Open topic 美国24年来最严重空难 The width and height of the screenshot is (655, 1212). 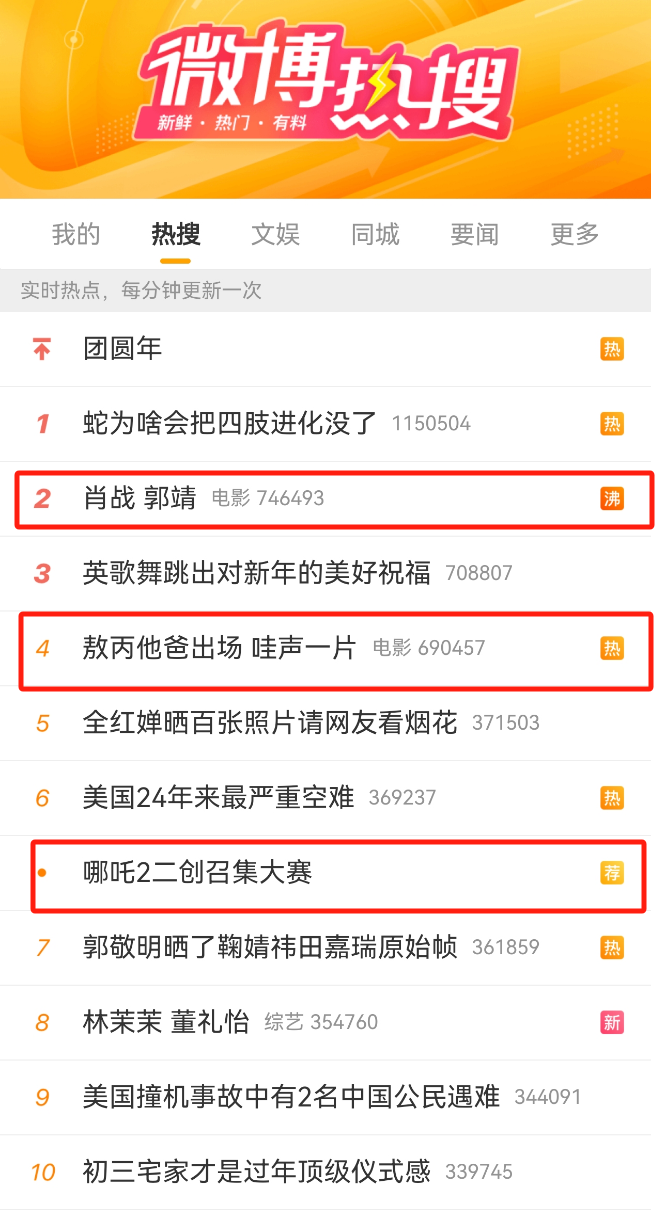point(219,798)
